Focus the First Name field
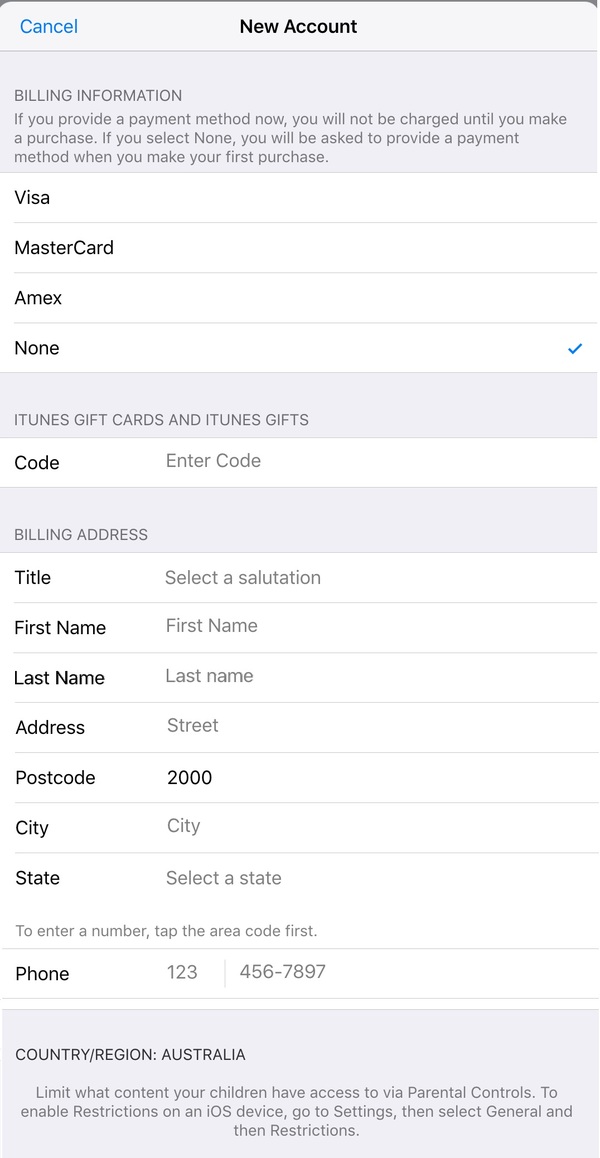600x1158 pixels. [x=370, y=627]
